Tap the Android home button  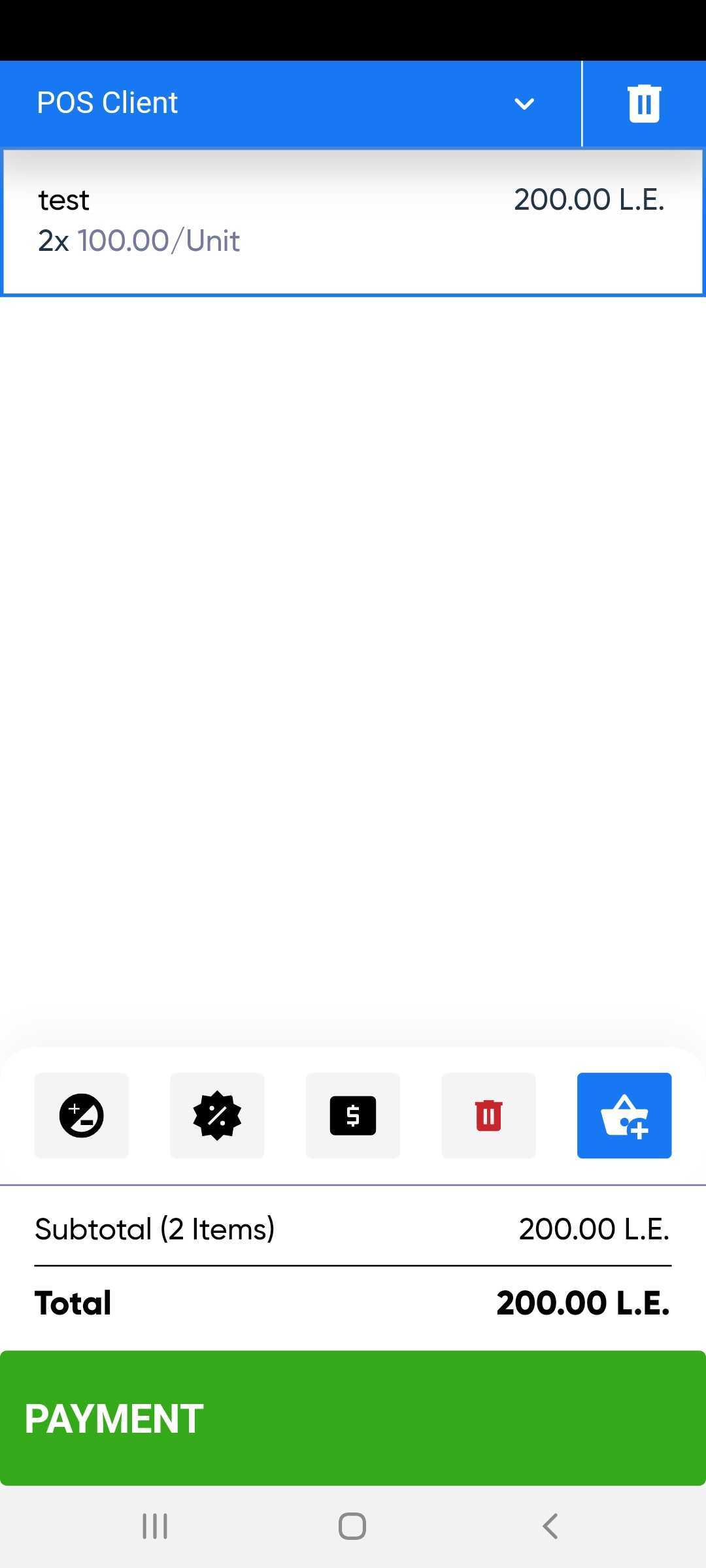[352, 1527]
